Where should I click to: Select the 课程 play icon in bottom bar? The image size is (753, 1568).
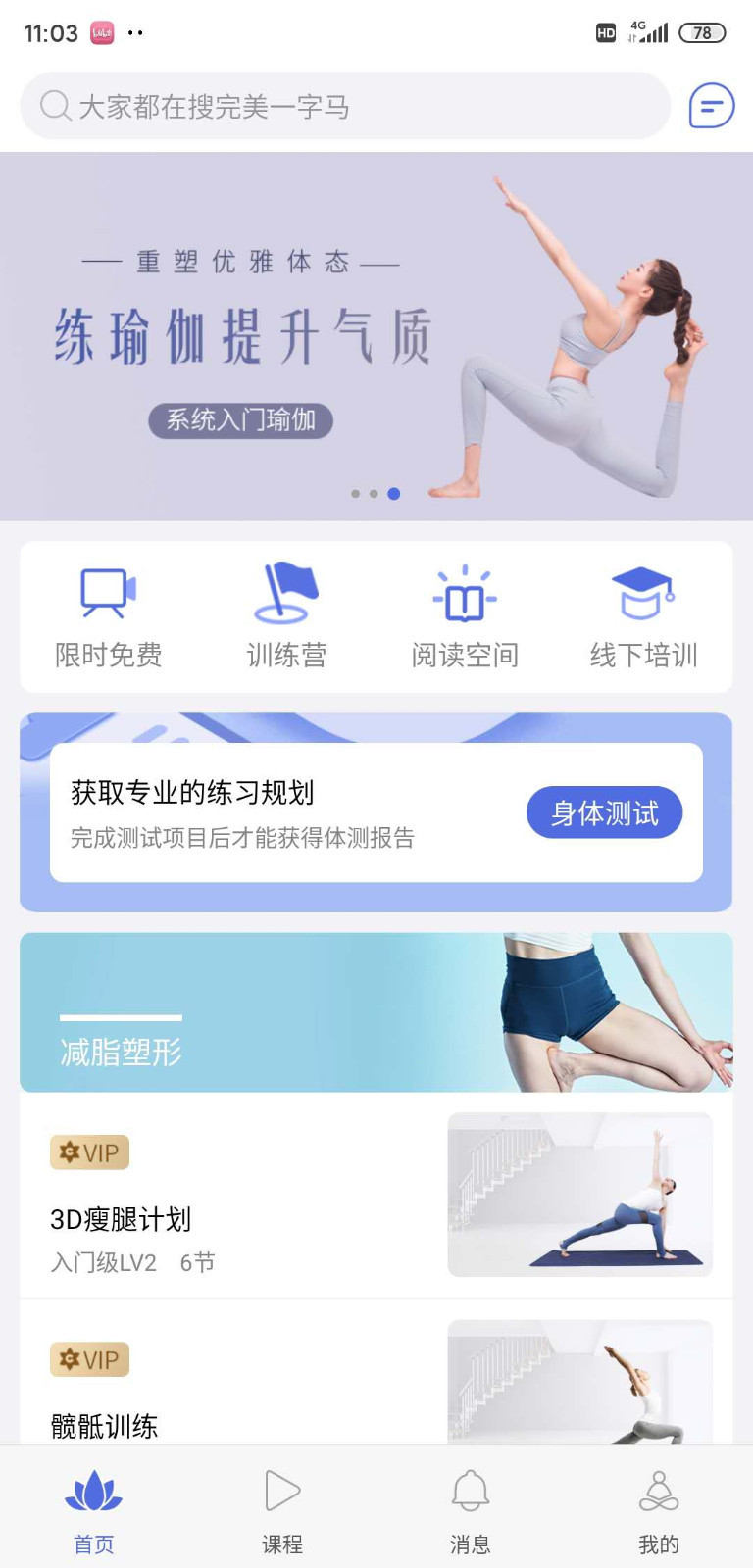click(x=281, y=1491)
